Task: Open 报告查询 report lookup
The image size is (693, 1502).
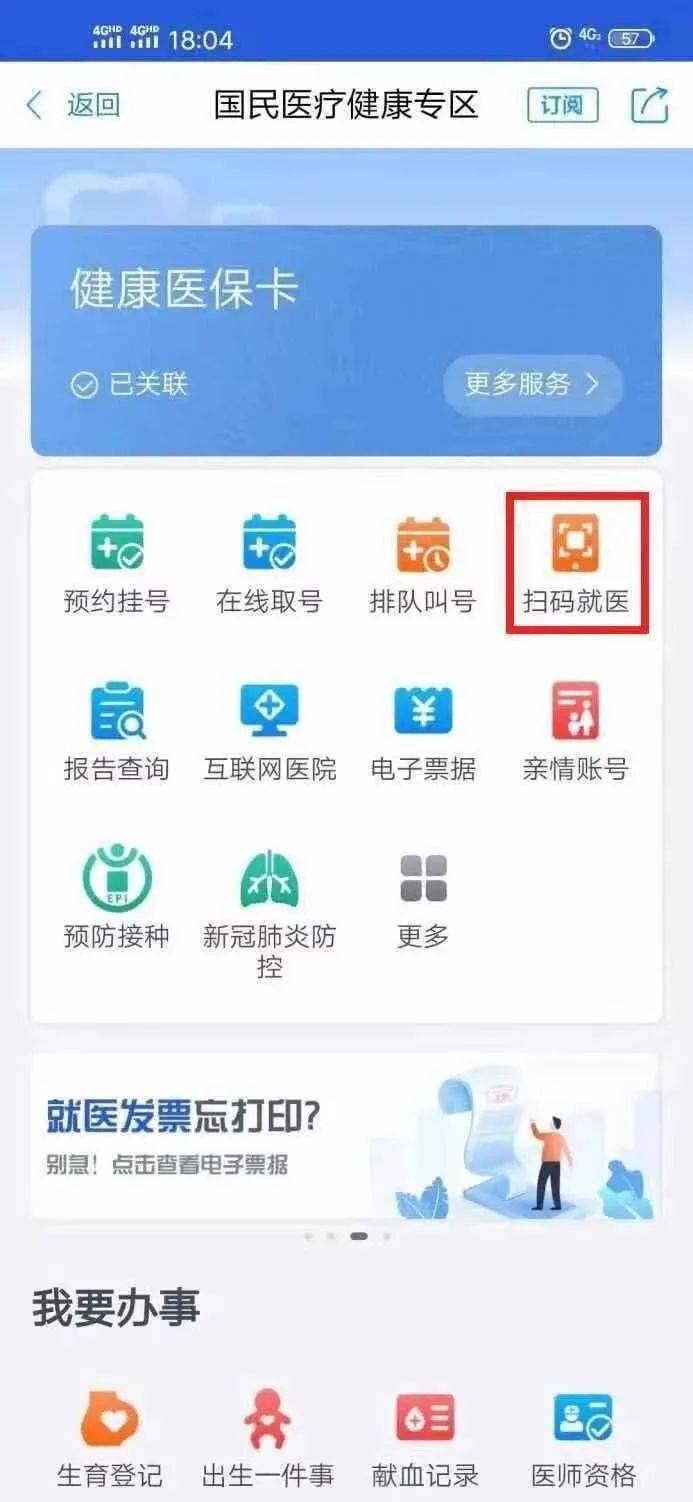Action: click(x=117, y=731)
